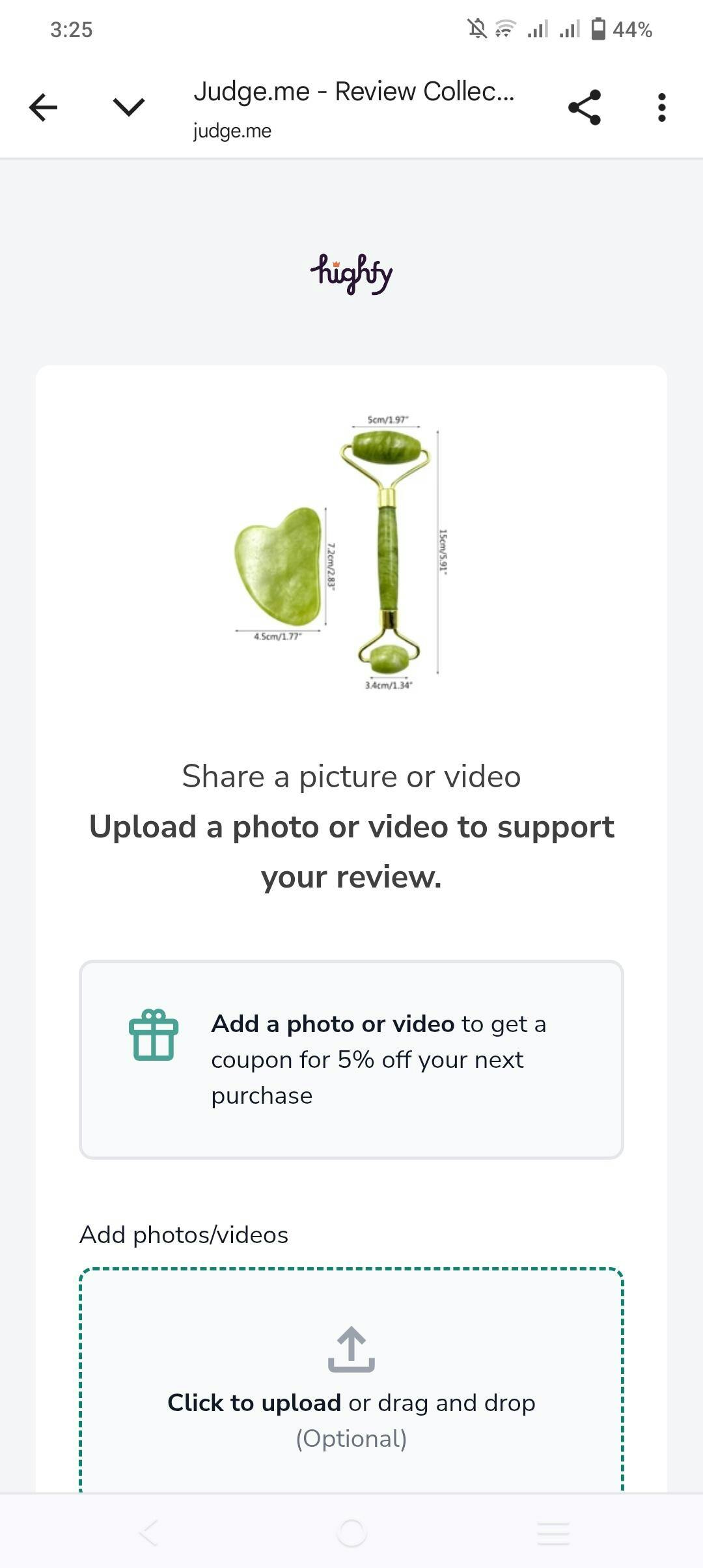Tap the system back button
Viewport: 703px width, 1568px height.
coord(149,1533)
